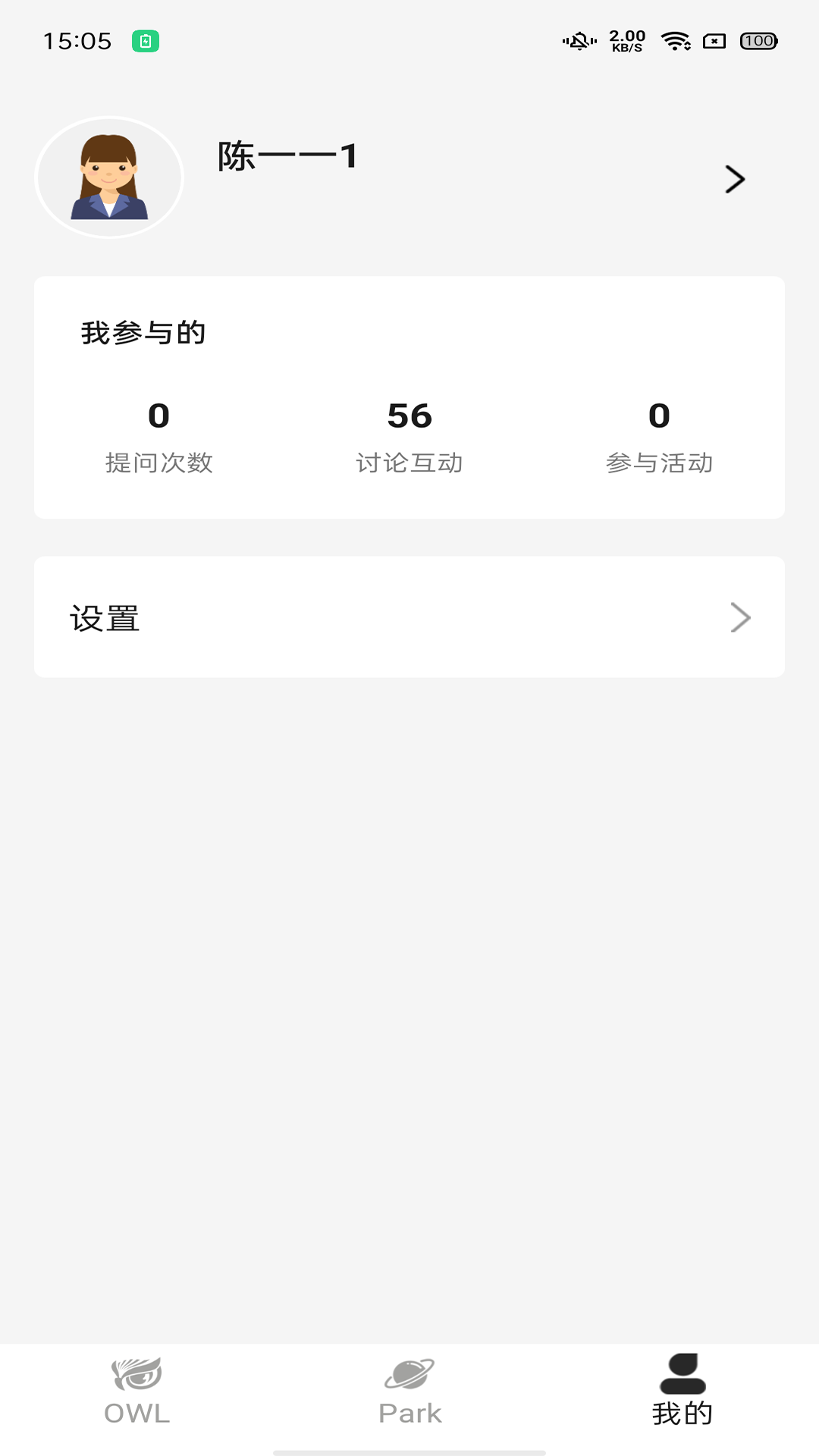Tap the profile avatar picture
Screen dimensions: 819x1456
pyautogui.click(x=109, y=177)
